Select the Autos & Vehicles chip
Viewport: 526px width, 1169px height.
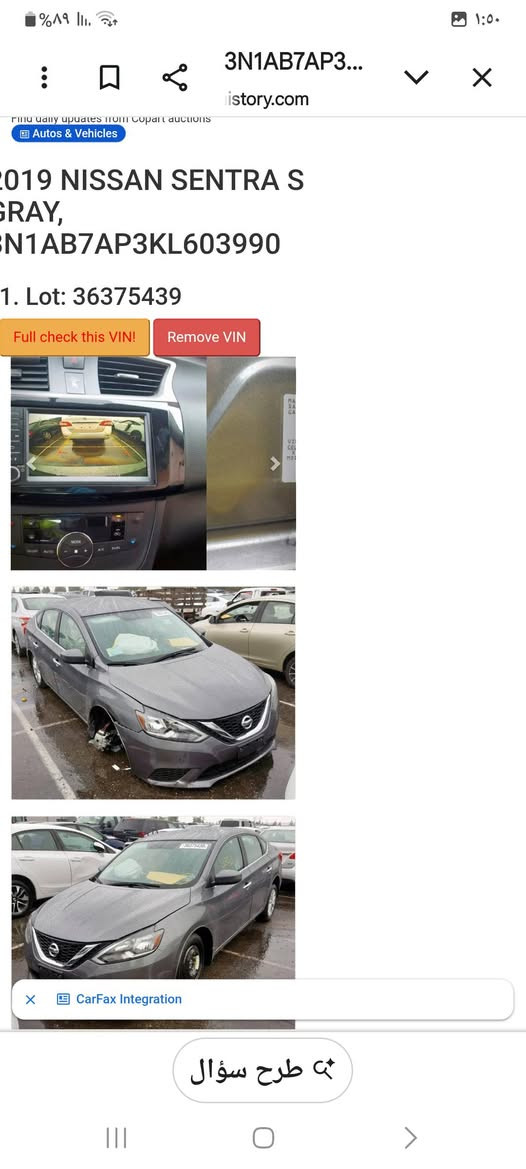tap(68, 133)
